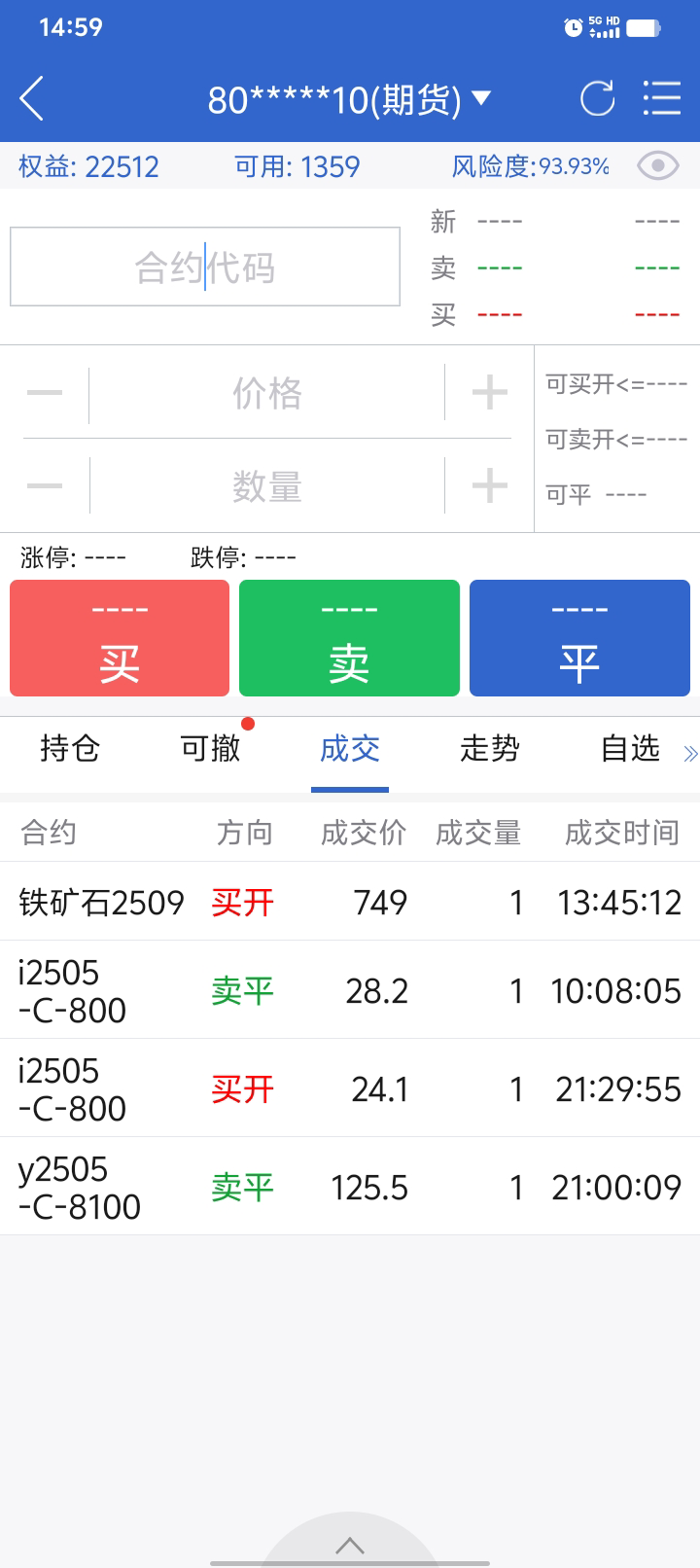Image resolution: width=700 pixels, height=1568 pixels.
Task: Select the 铁矿石2509 trade row
Action: pyautogui.click(x=350, y=902)
